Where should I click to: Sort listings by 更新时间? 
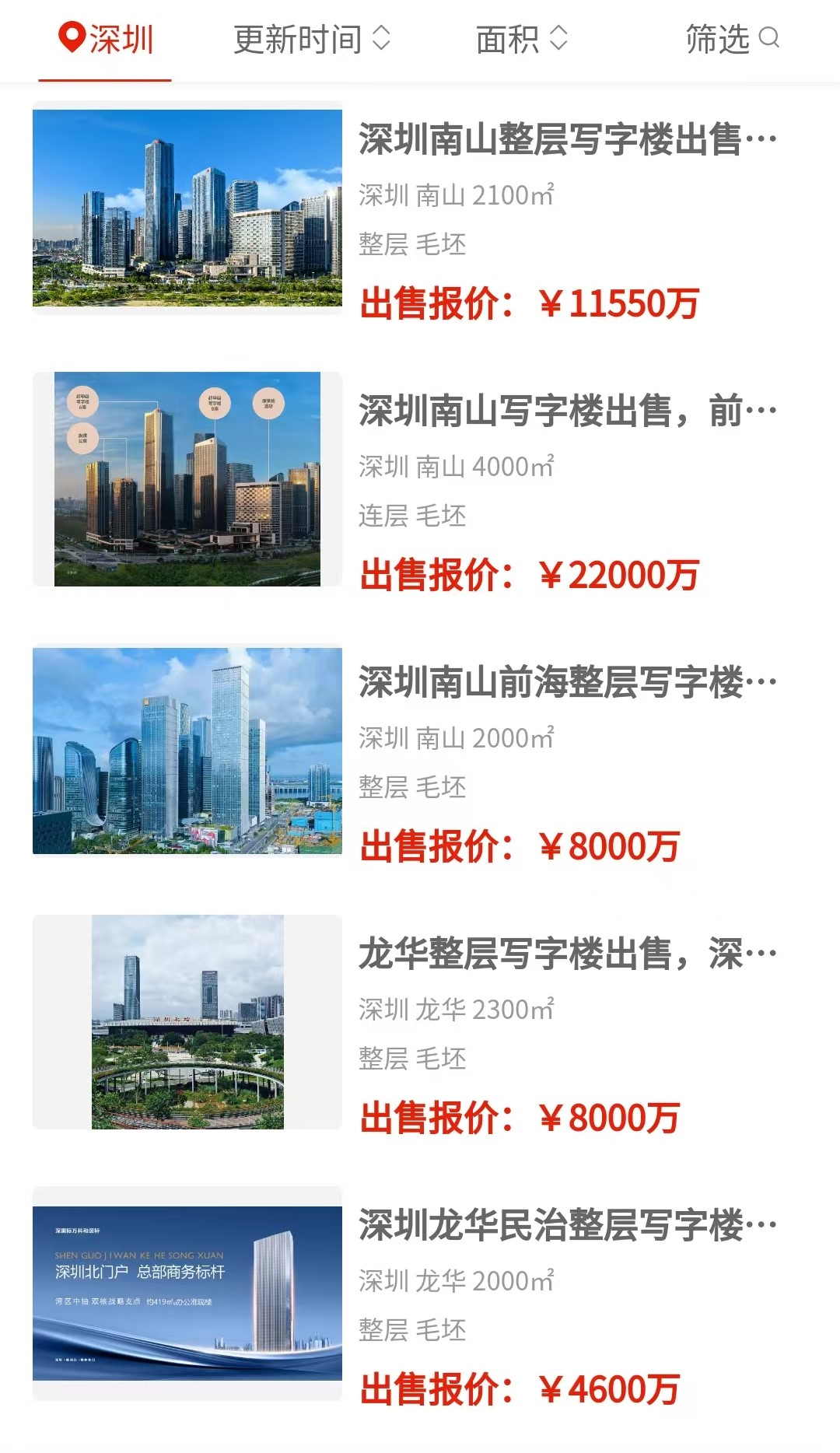click(x=312, y=39)
